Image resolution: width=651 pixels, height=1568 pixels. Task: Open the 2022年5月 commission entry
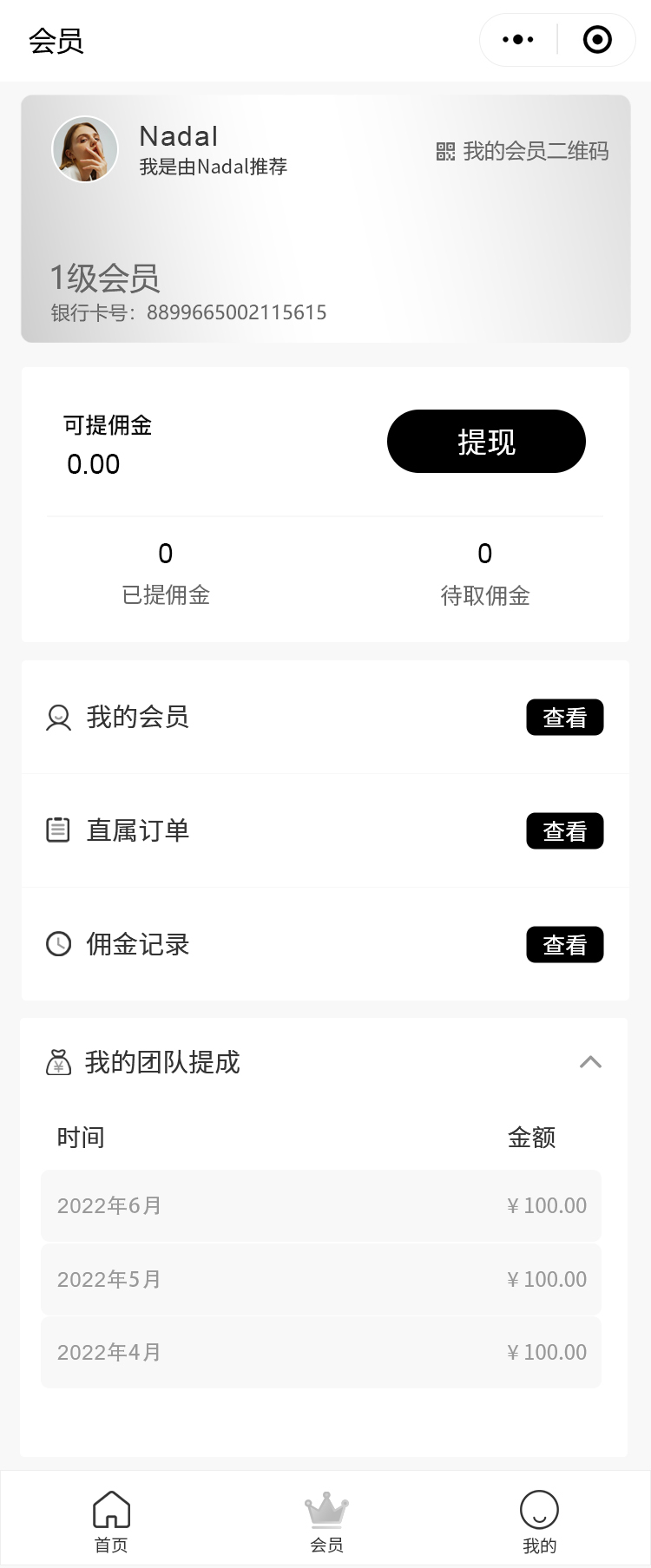(x=321, y=1279)
